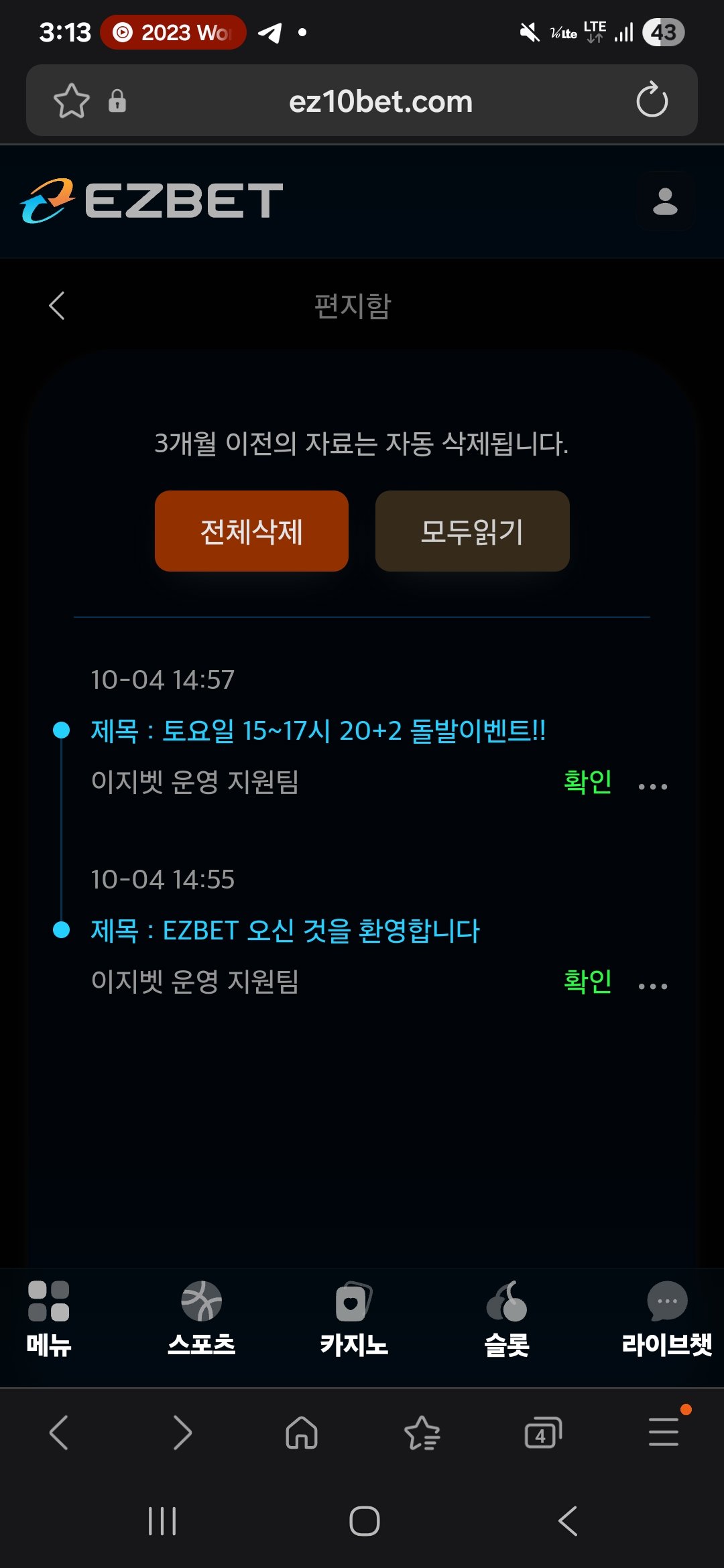Open more options for 돌발이벤트 message
Screen dimensions: 724x1568
click(652, 787)
